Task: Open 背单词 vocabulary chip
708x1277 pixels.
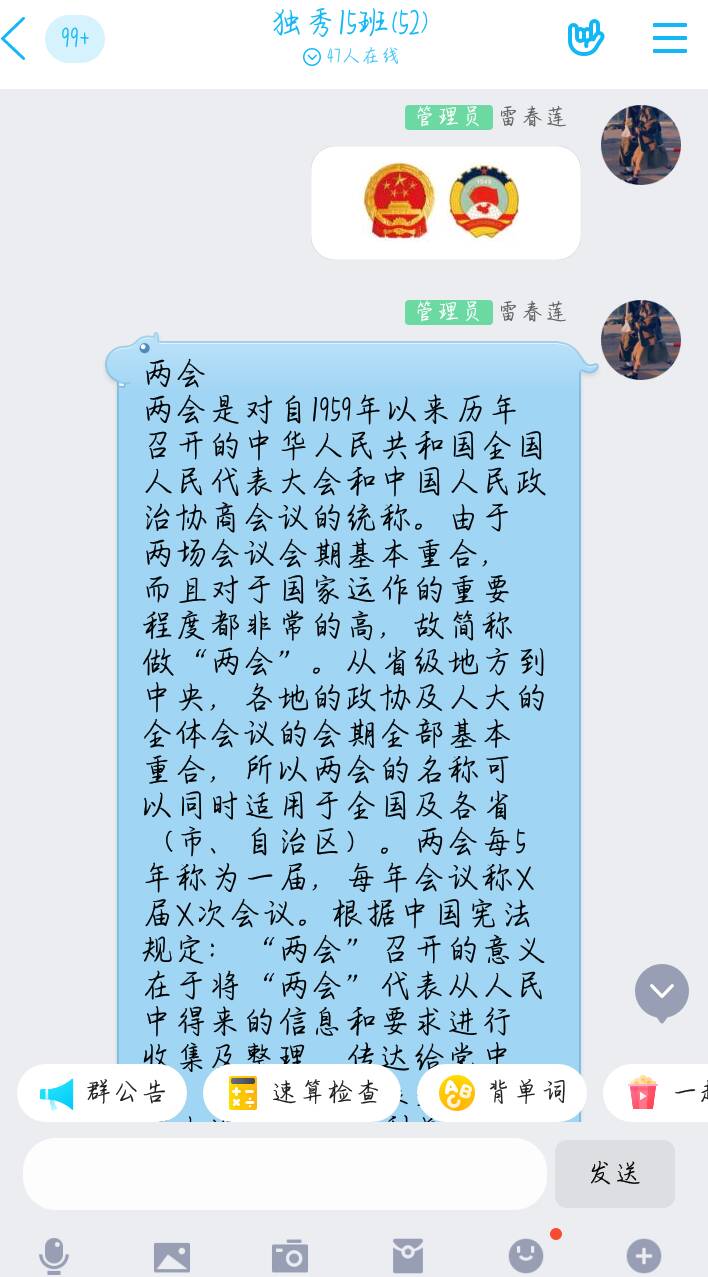Action: (x=502, y=1092)
